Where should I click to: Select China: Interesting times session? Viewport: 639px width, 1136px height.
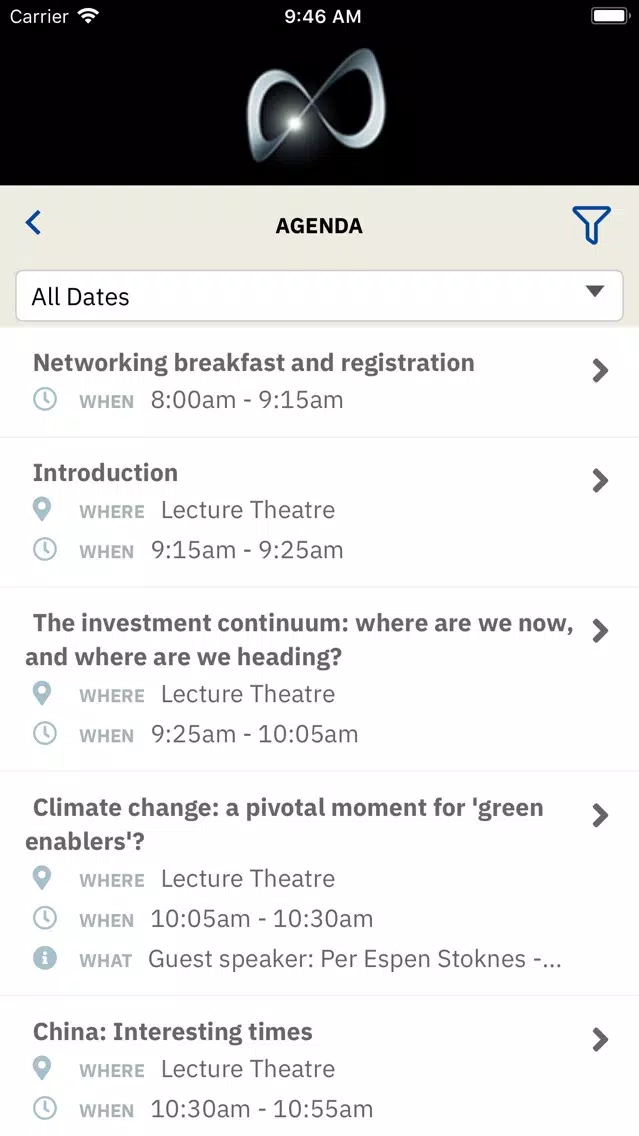click(320, 1066)
